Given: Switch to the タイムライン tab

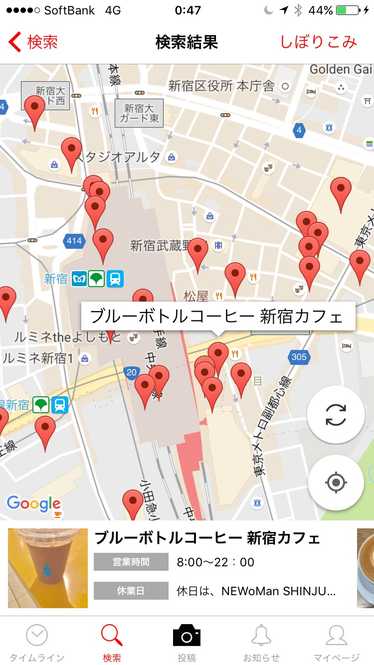Looking at the screenshot, I should [x=37, y=643].
